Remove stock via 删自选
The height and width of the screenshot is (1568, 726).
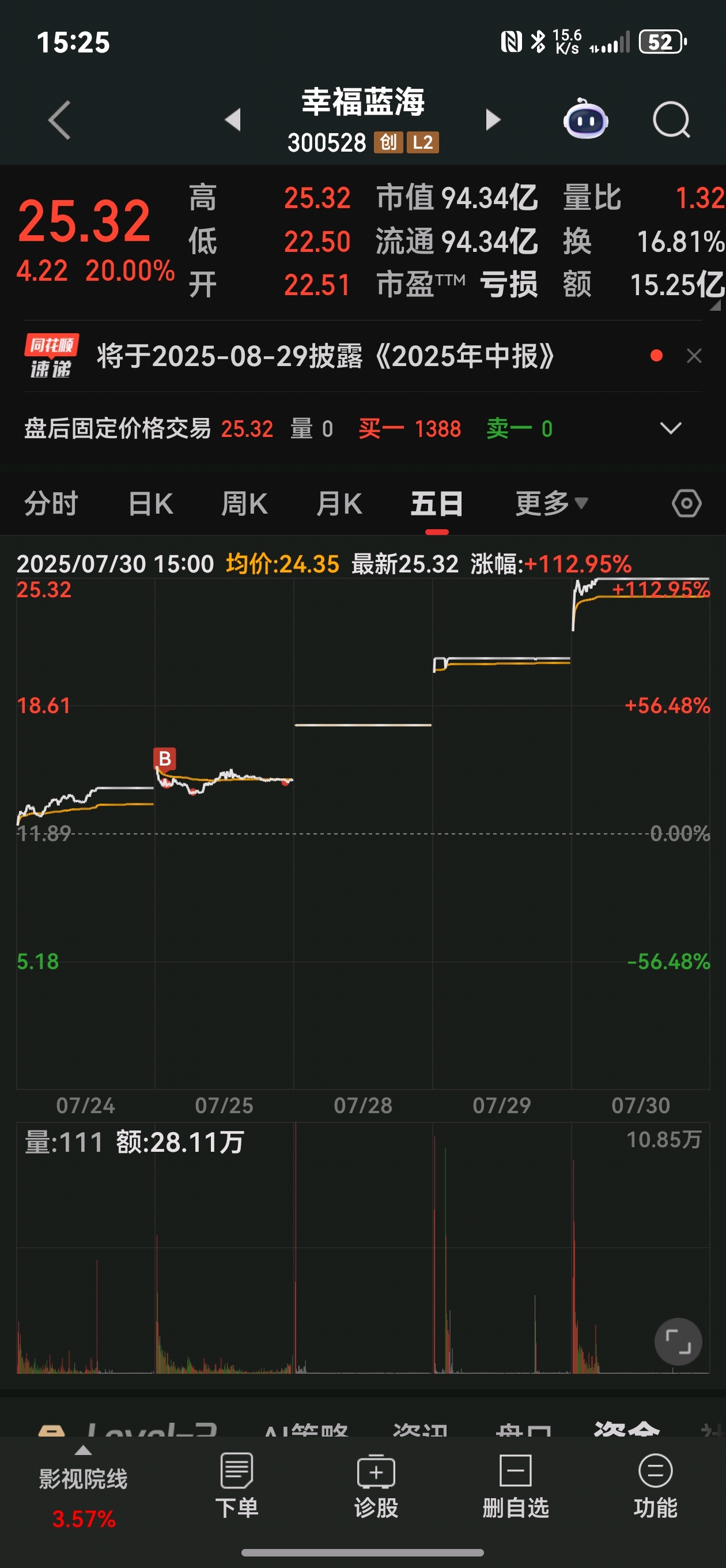tap(516, 1486)
